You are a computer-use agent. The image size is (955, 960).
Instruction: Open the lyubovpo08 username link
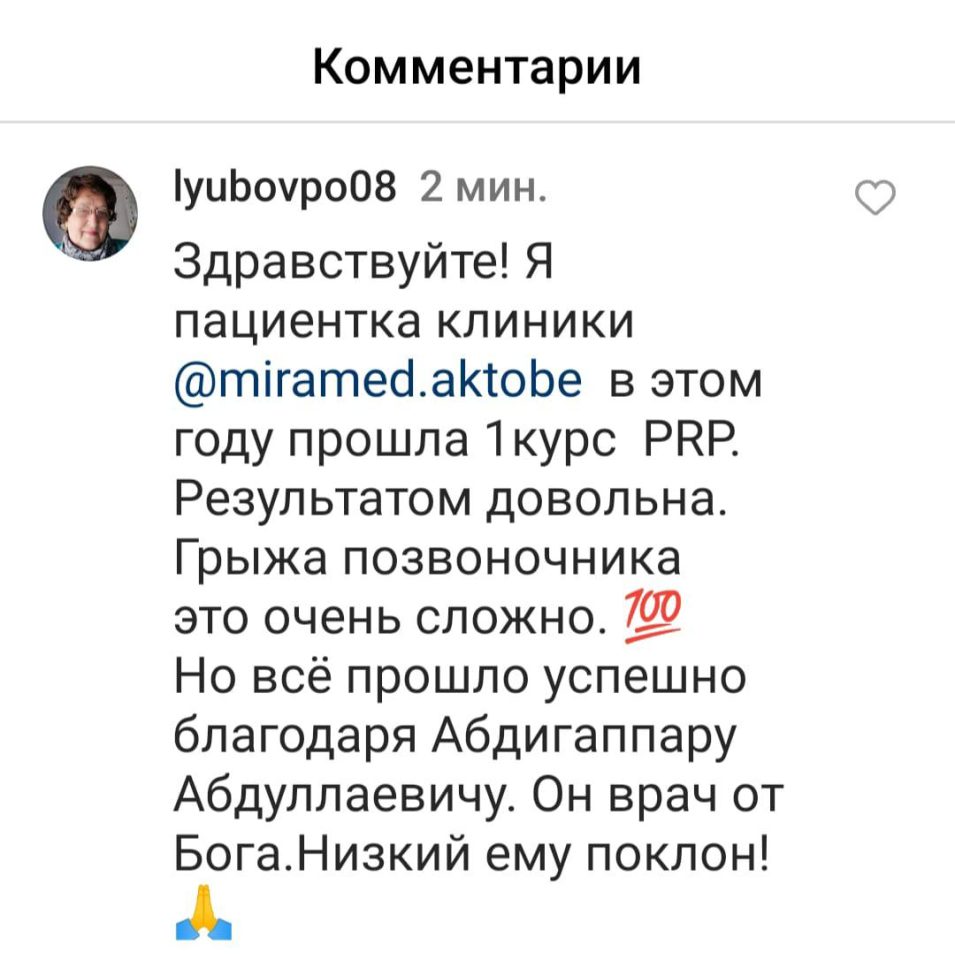point(286,187)
